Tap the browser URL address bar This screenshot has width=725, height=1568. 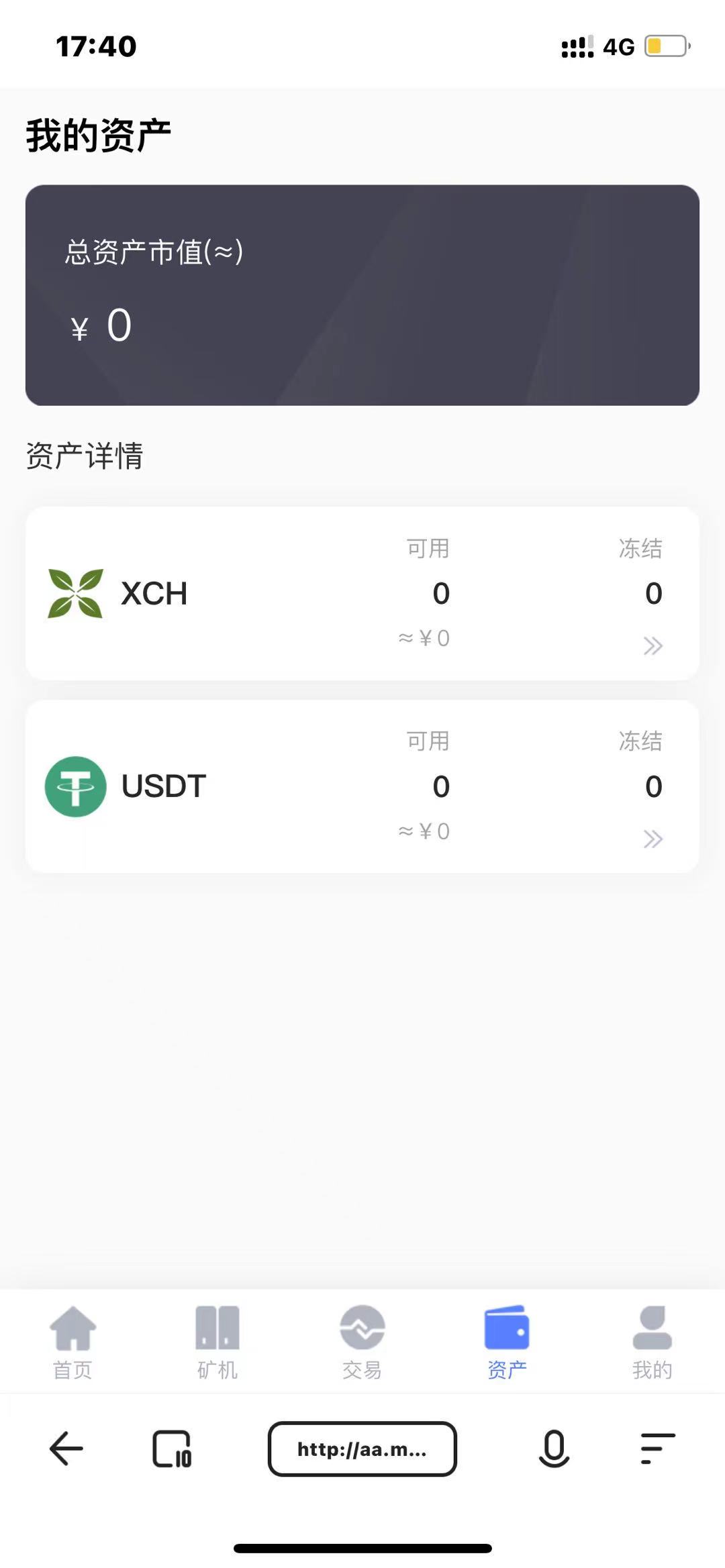tap(362, 1449)
